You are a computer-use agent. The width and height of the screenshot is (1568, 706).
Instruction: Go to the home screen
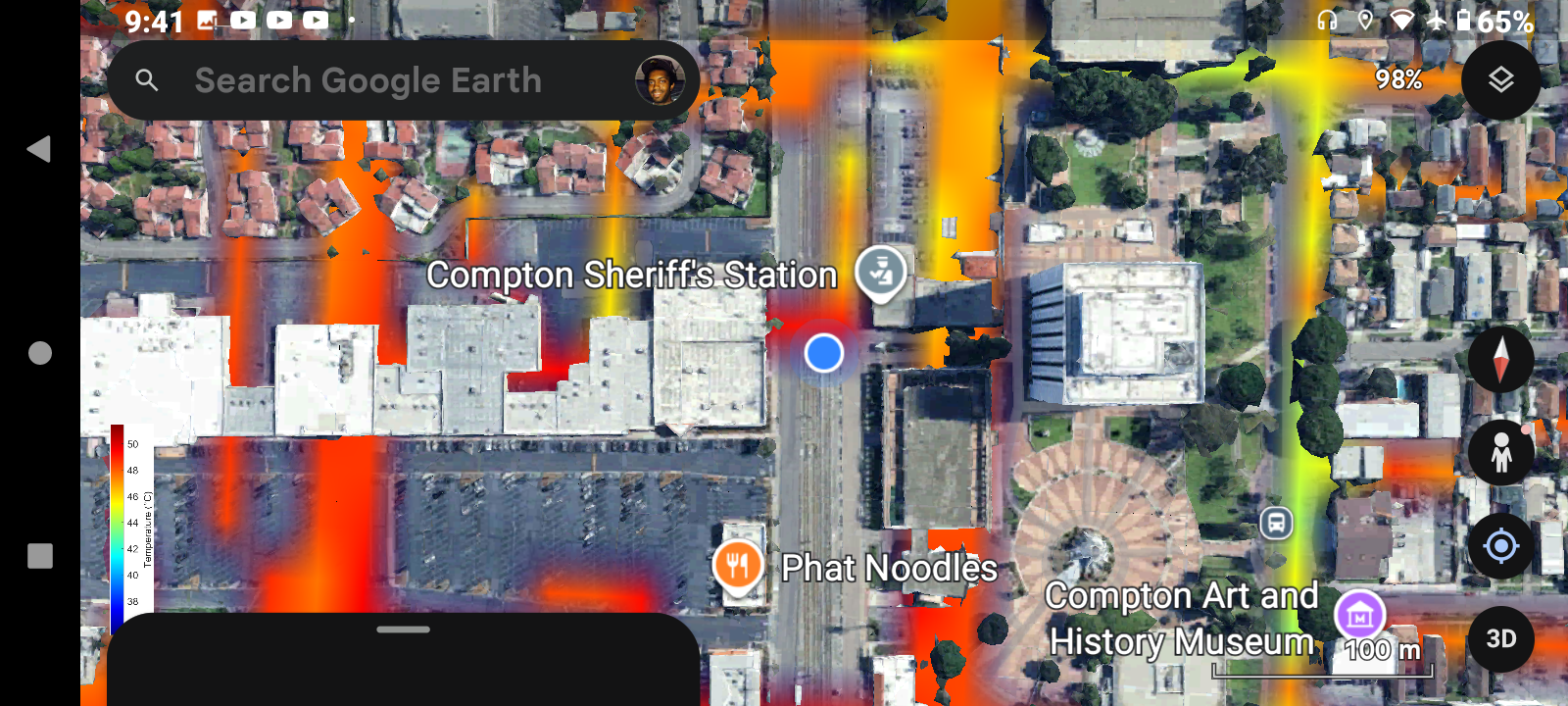[40, 353]
